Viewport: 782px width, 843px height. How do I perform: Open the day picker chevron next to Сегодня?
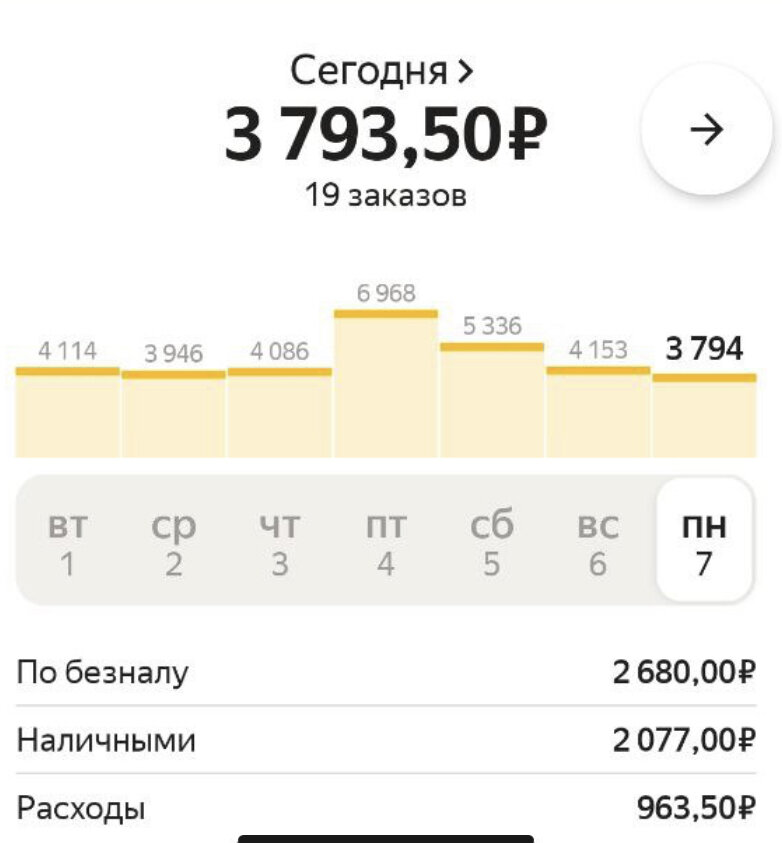pos(466,72)
